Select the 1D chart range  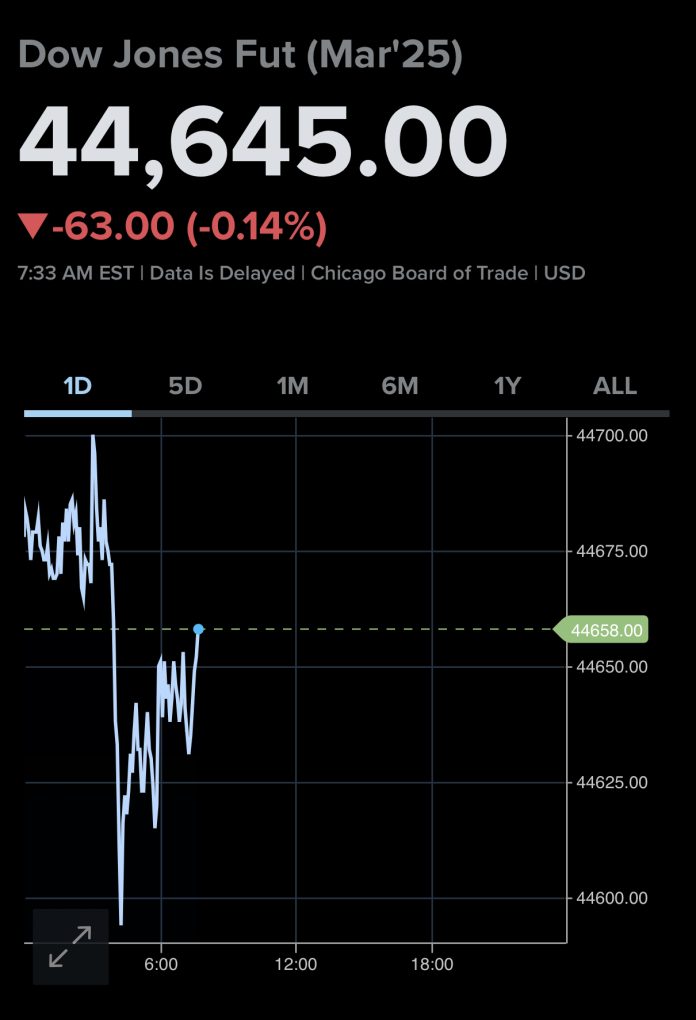78,386
